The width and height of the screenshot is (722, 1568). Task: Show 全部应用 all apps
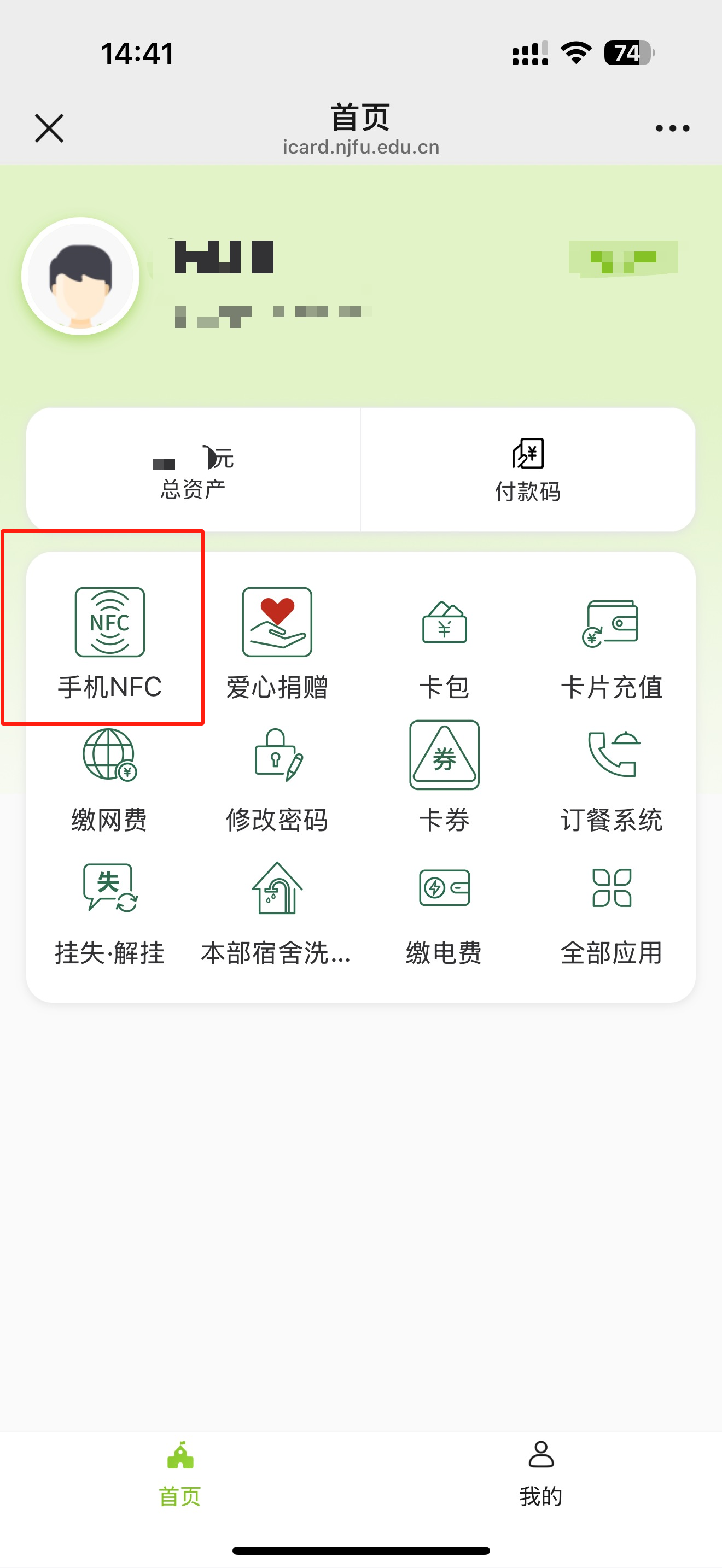[x=612, y=914]
